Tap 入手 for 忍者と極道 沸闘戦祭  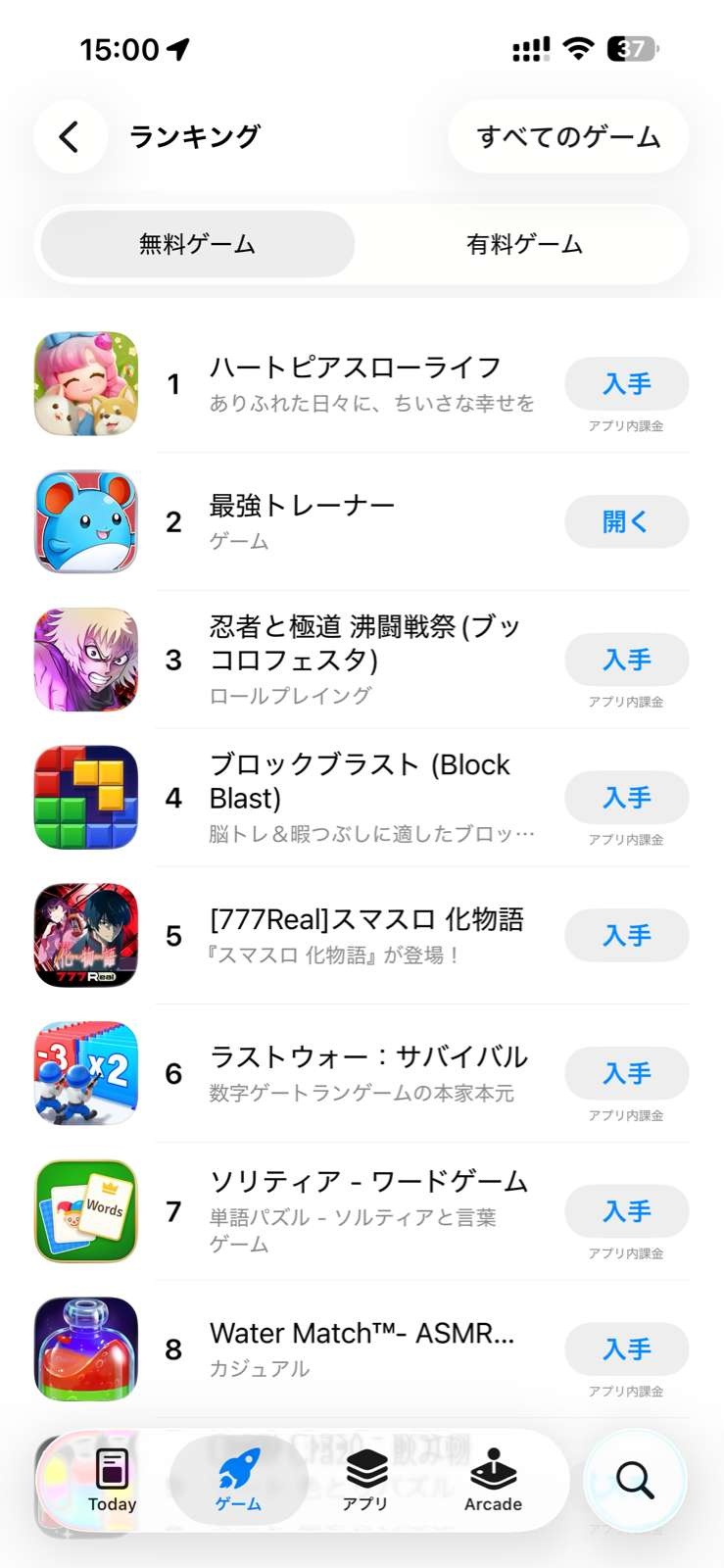click(626, 661)
